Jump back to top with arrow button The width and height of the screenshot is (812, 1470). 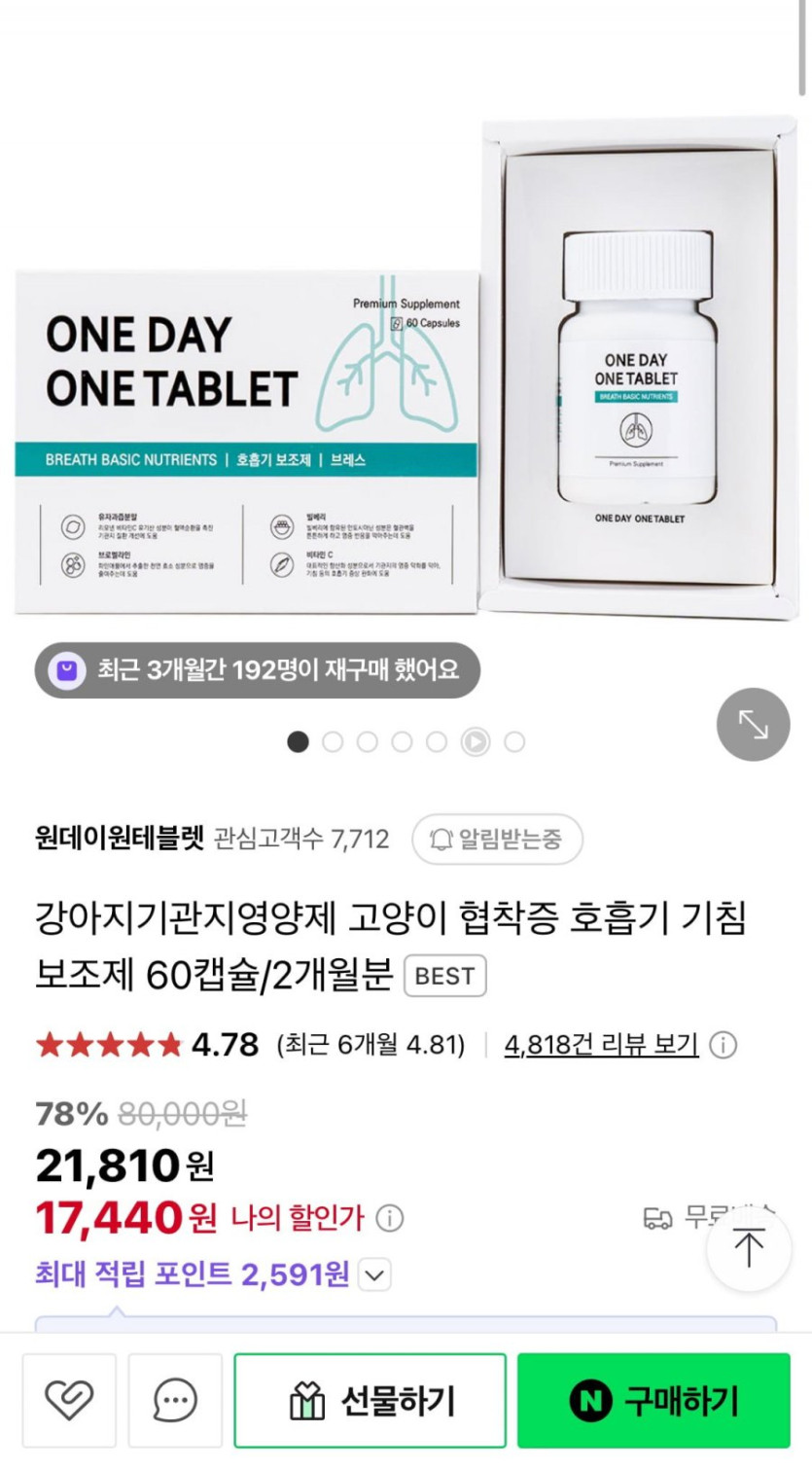(x=749, y=1248)
